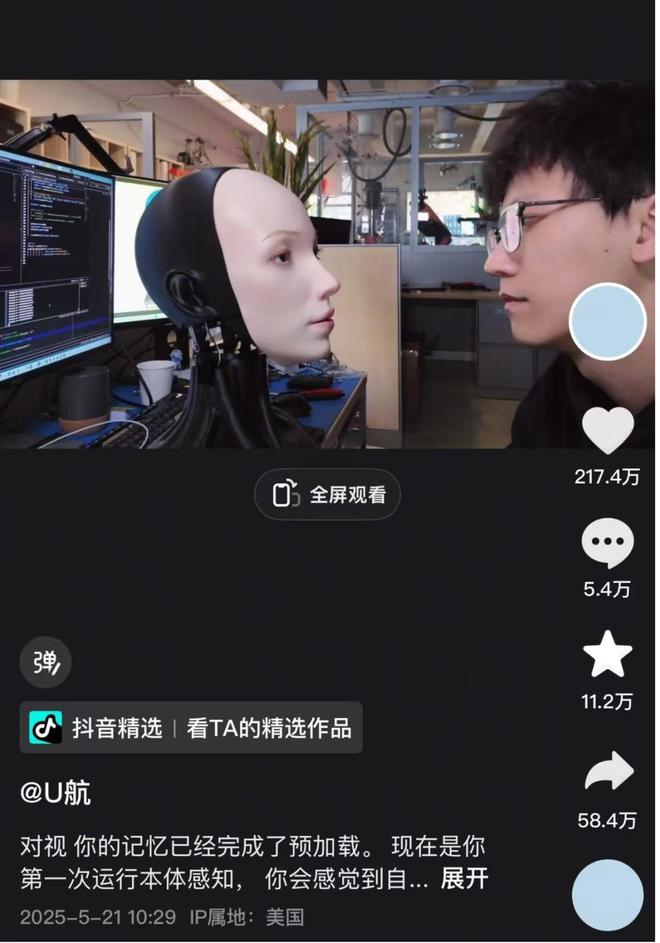Add this video to favorites with the star
Image resolution: width=660 pixels, height=943 pixels.
pos(607,655)
